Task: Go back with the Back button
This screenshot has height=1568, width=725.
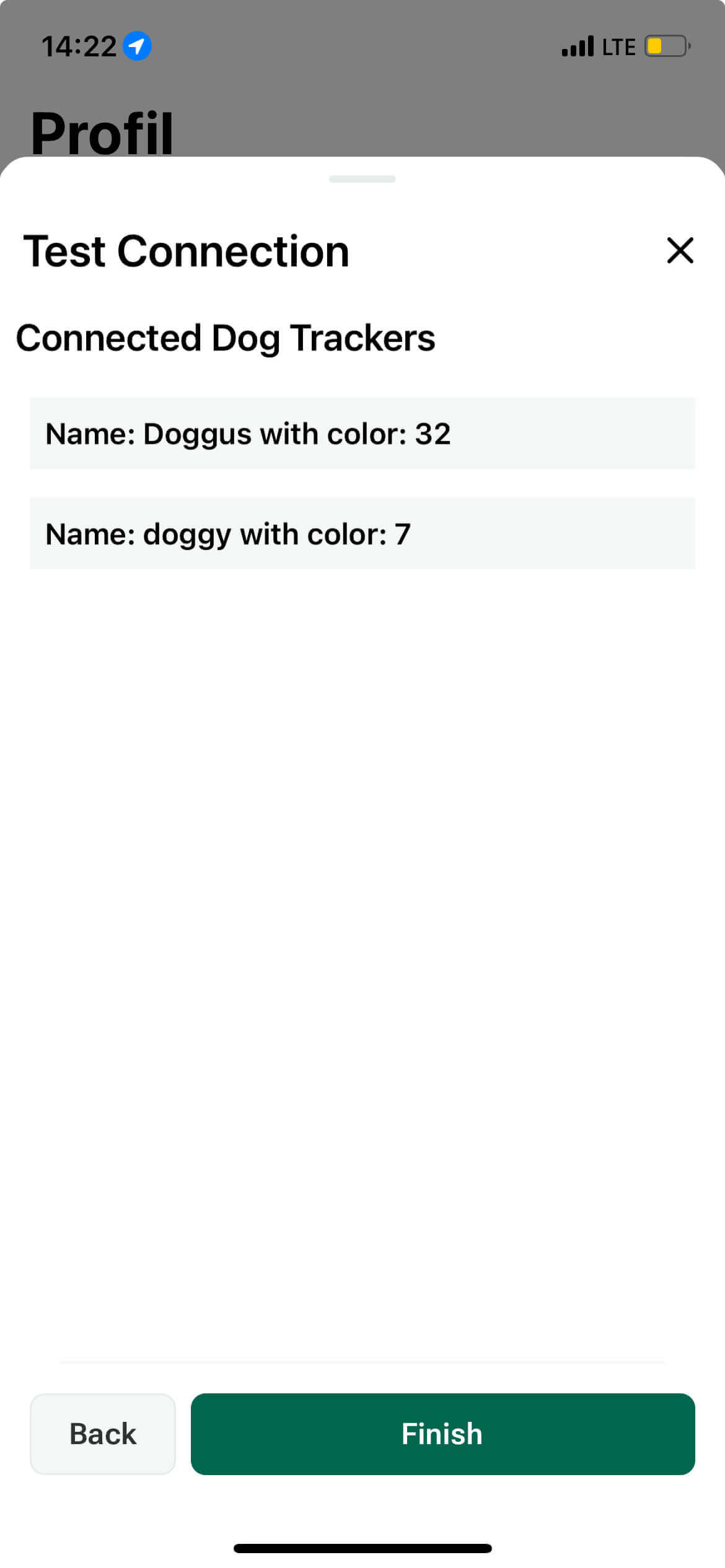Action: pyautogui.click(x=103, y=1434)
